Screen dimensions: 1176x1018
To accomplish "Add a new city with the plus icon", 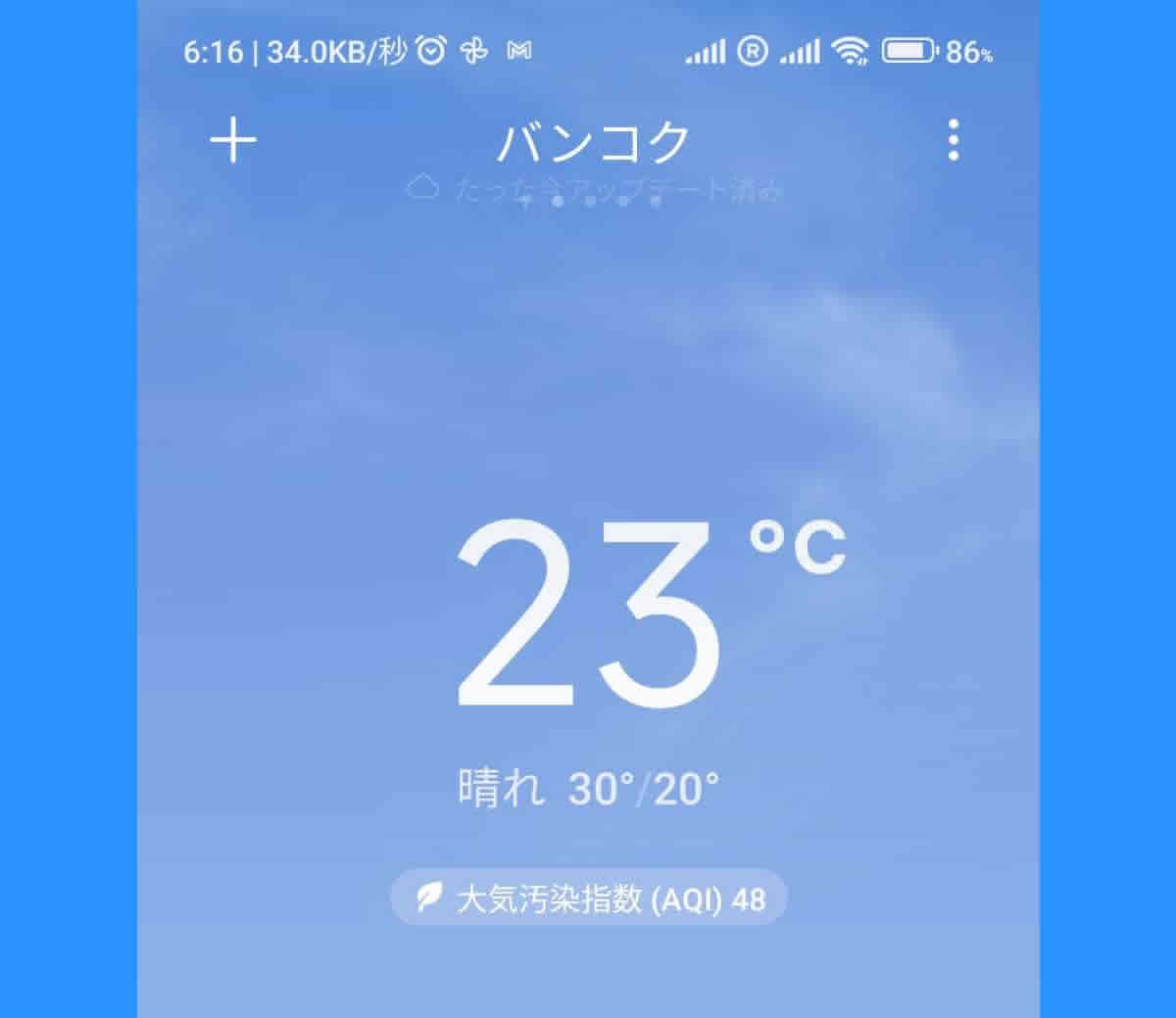I will [233, 141].
